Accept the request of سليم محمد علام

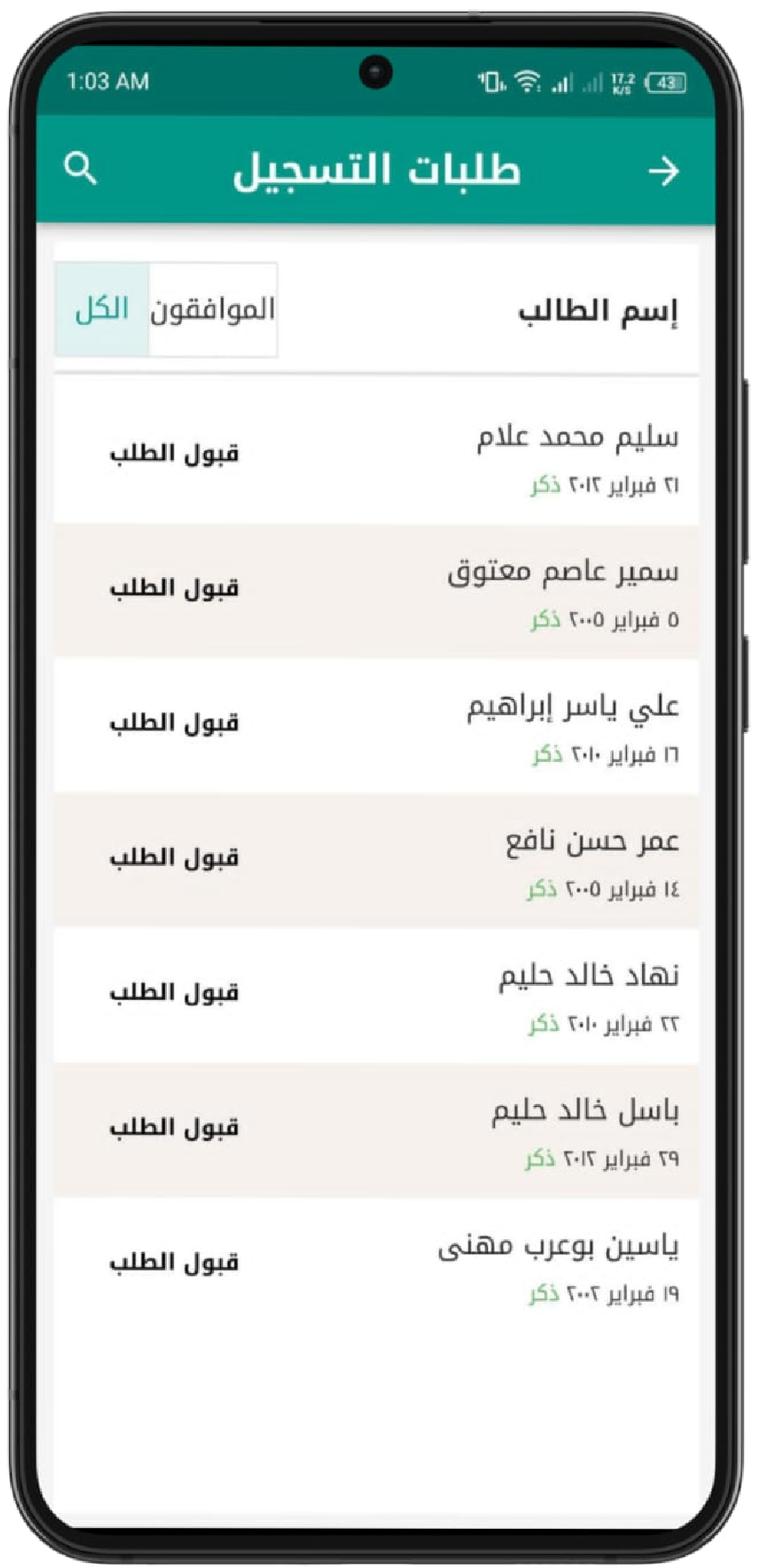click(x=174, y=453)
